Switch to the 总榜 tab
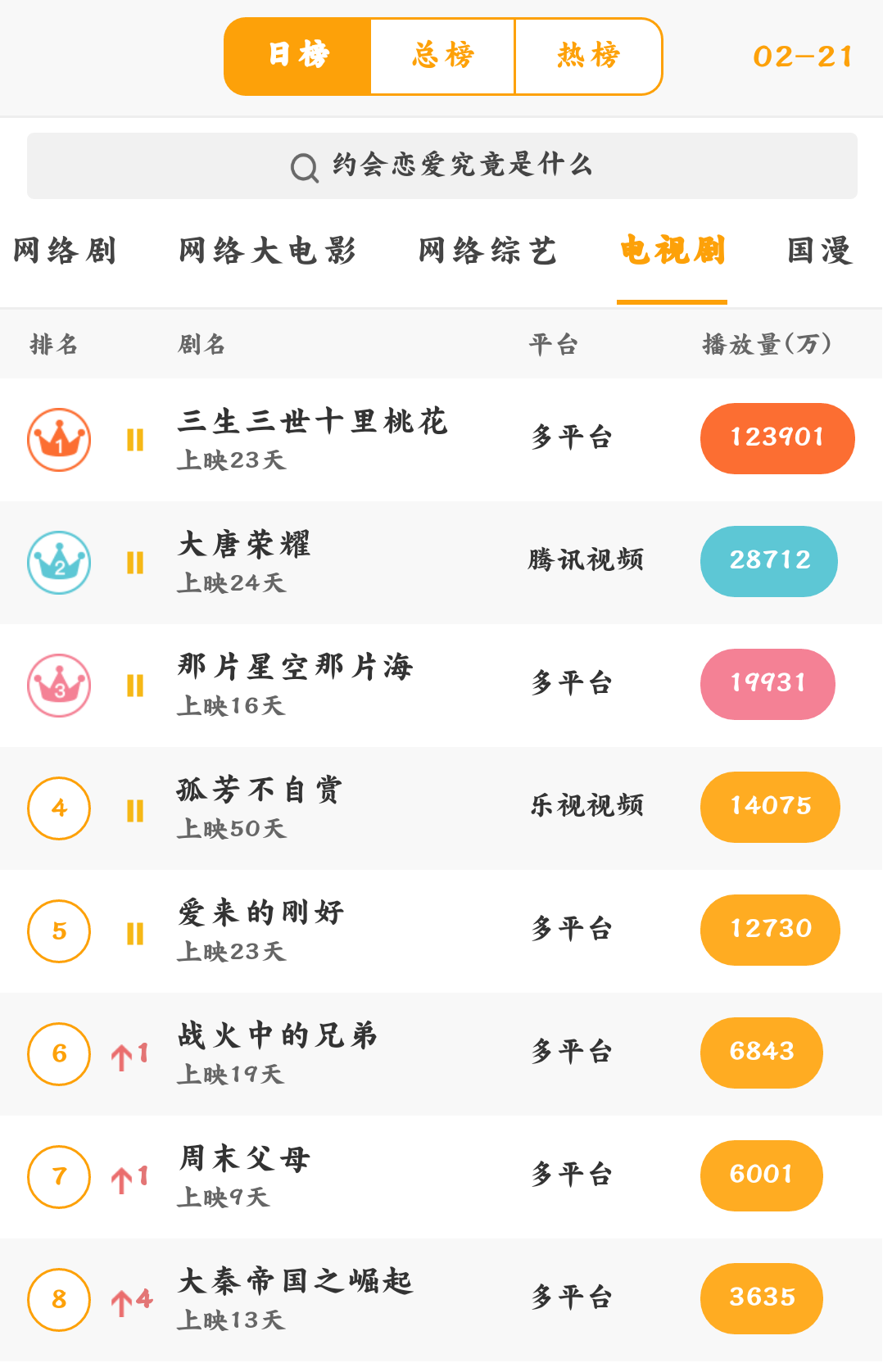The image size is (883, 1372). point(442,56)
